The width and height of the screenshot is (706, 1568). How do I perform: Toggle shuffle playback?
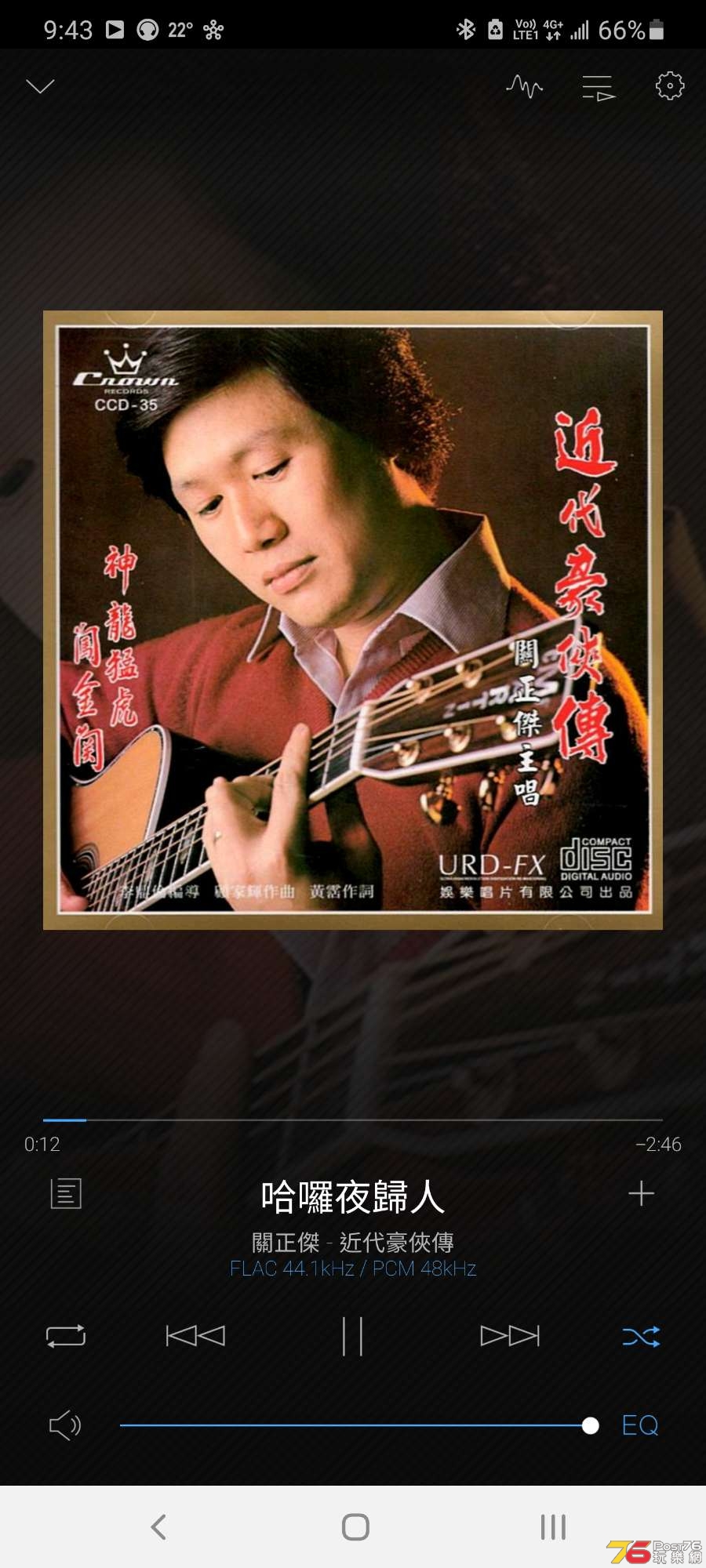click(641, 1336)
